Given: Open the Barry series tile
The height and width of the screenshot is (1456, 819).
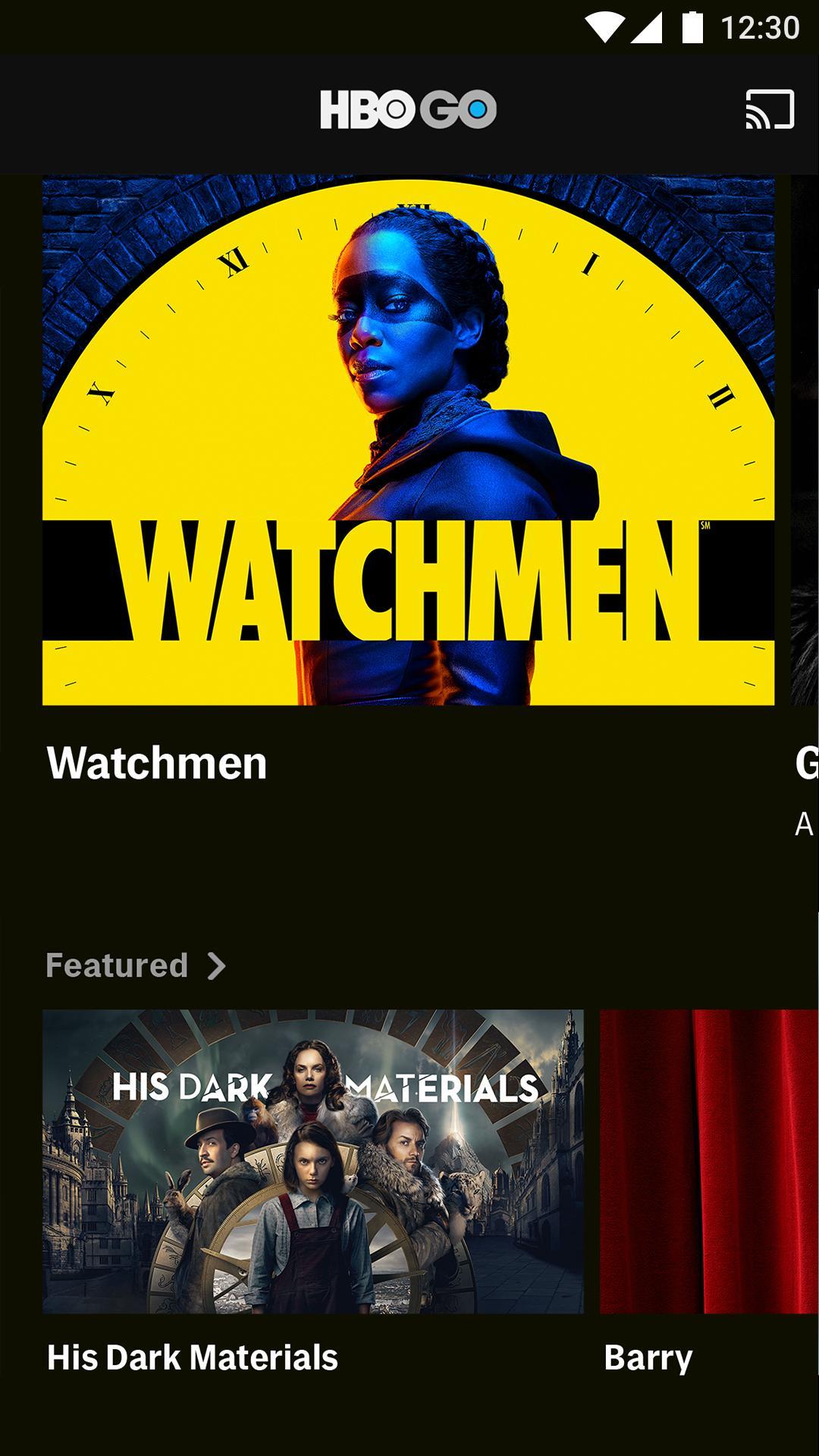Looking at the screenshot, I should coord(708,1161).
